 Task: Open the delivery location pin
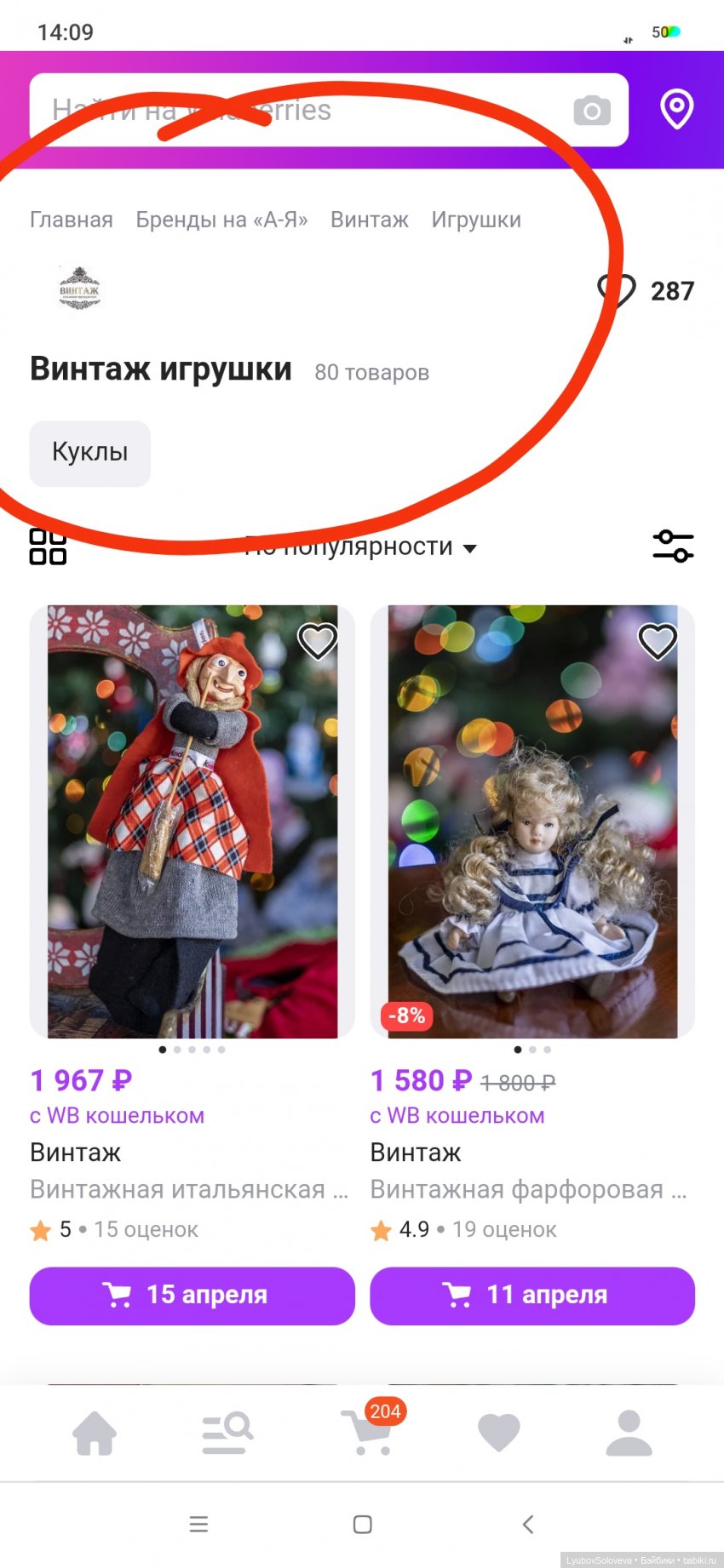click(677, 109)
